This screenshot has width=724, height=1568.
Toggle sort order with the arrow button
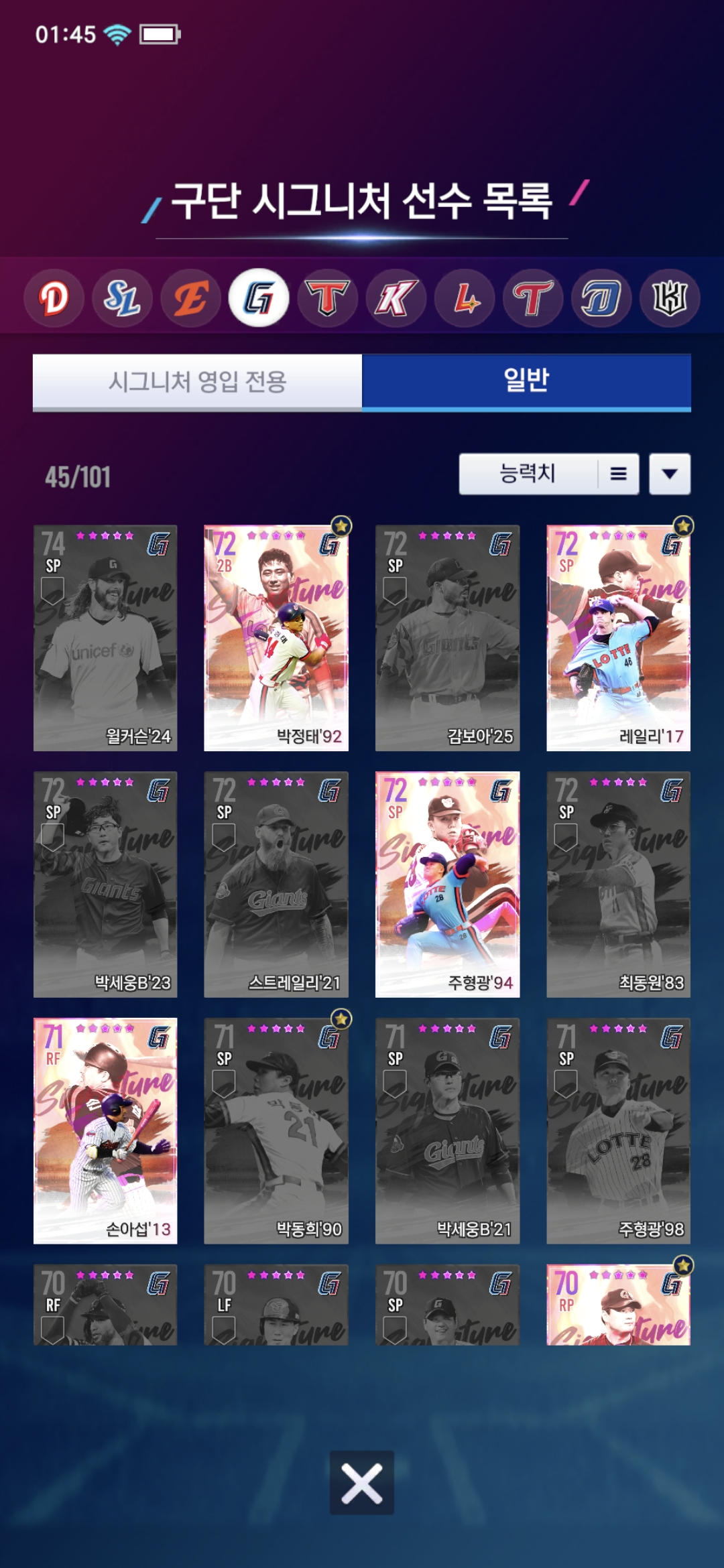(x=669, y=474)
